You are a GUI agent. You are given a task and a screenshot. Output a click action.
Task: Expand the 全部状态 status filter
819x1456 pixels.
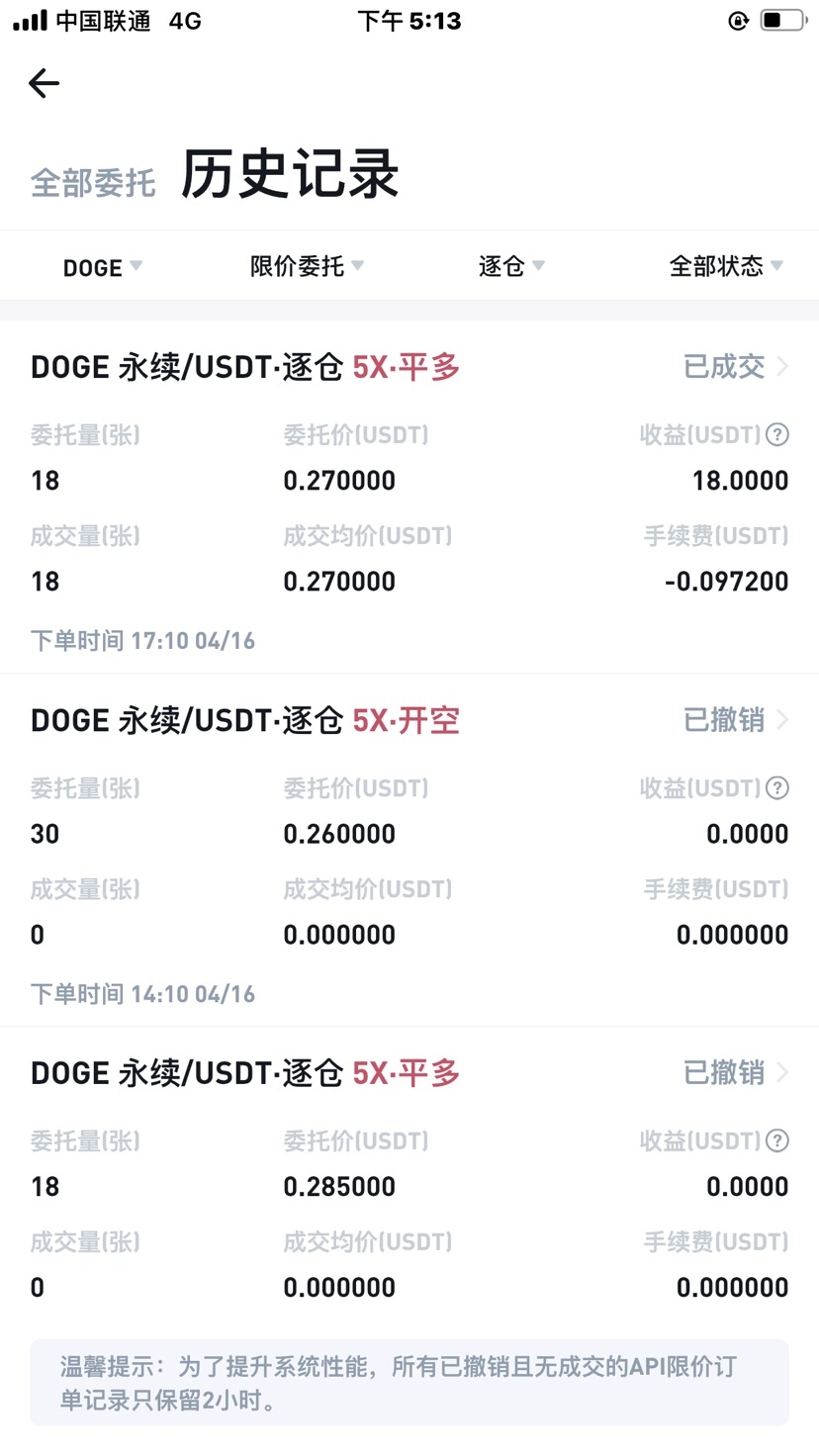tap(726, 266)
